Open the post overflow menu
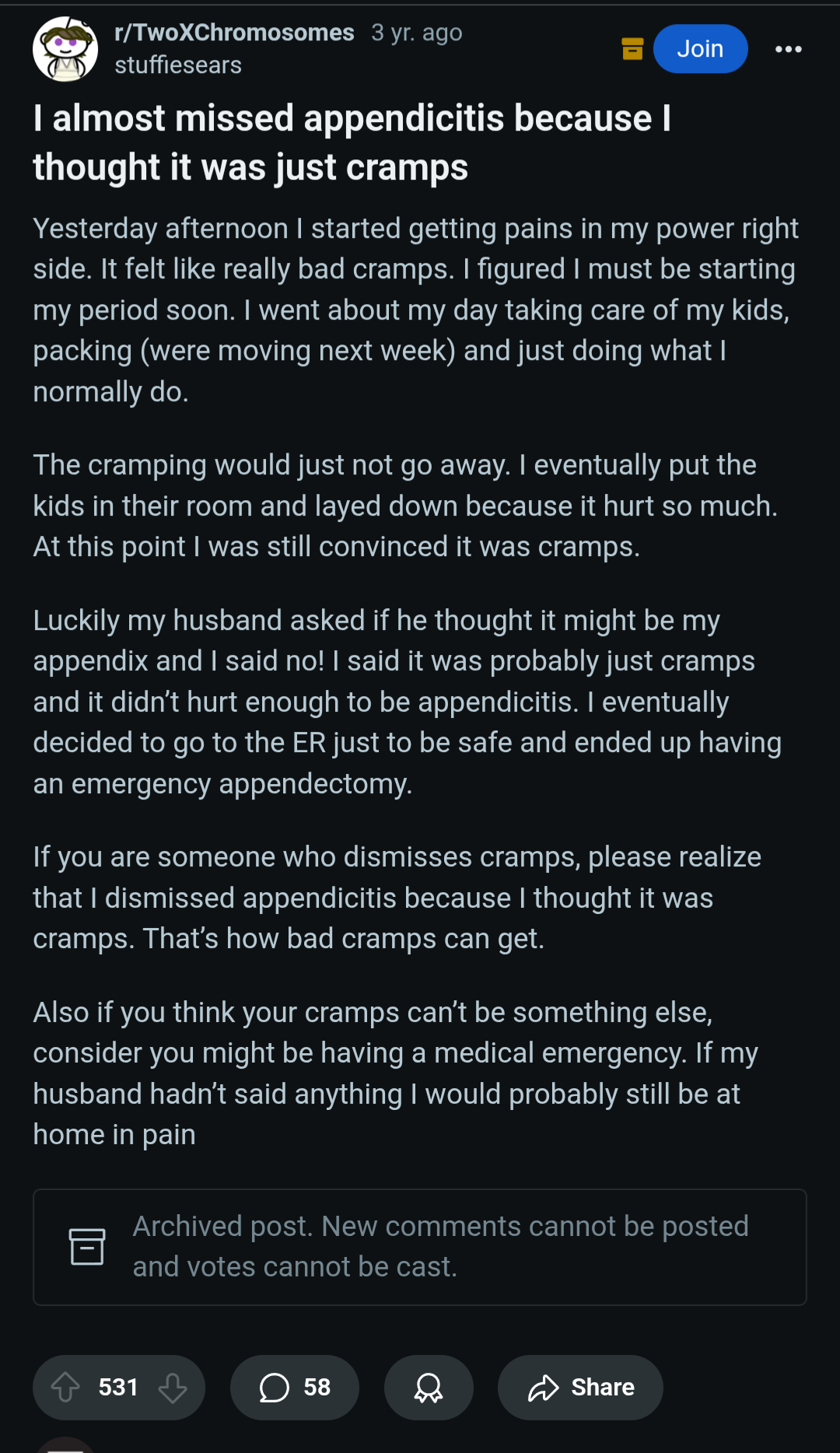840x1453 pixels. [788, 49]
